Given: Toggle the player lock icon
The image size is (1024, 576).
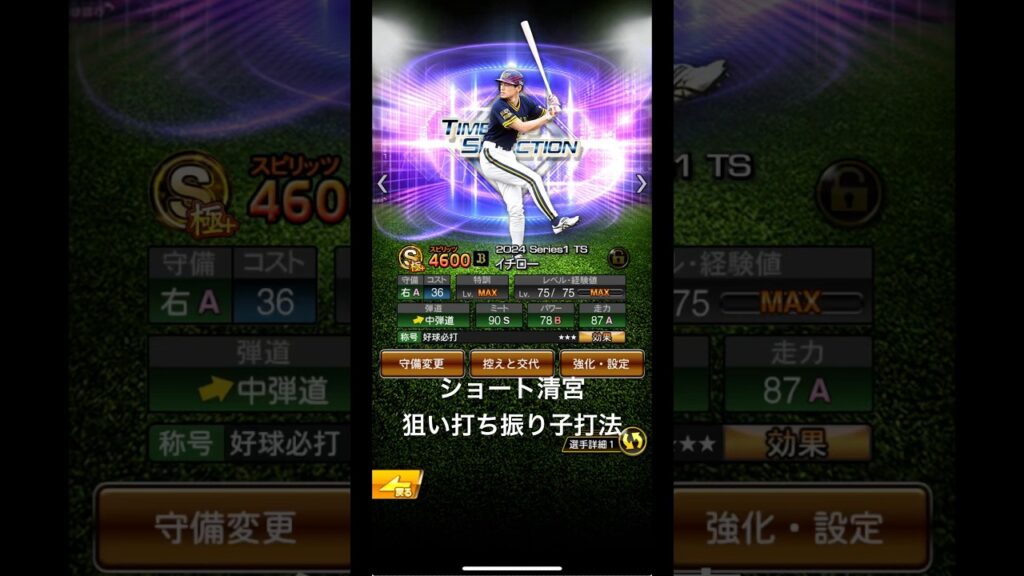Looking at the screenshot, I should [619, 258].
